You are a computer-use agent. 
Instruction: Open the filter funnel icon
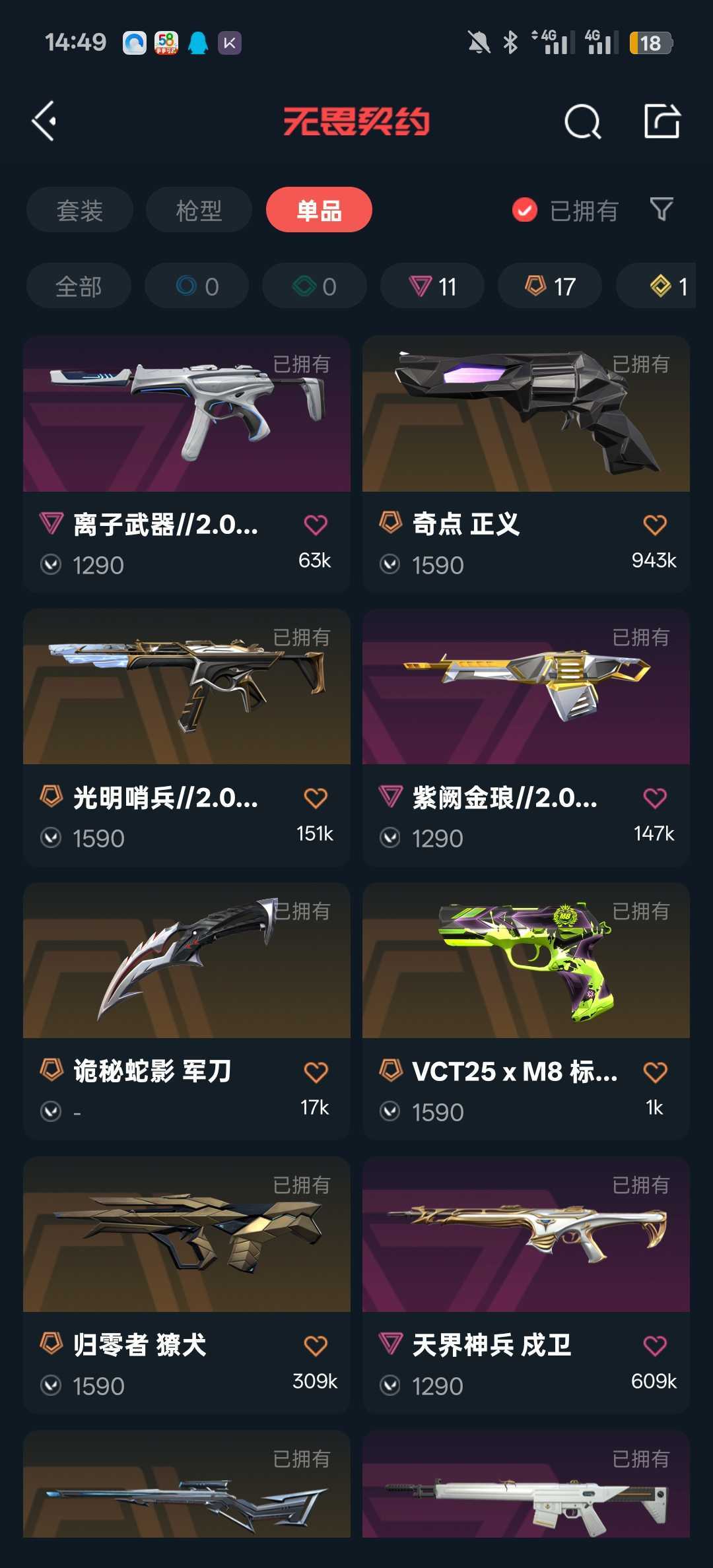[x=662, y=210]
